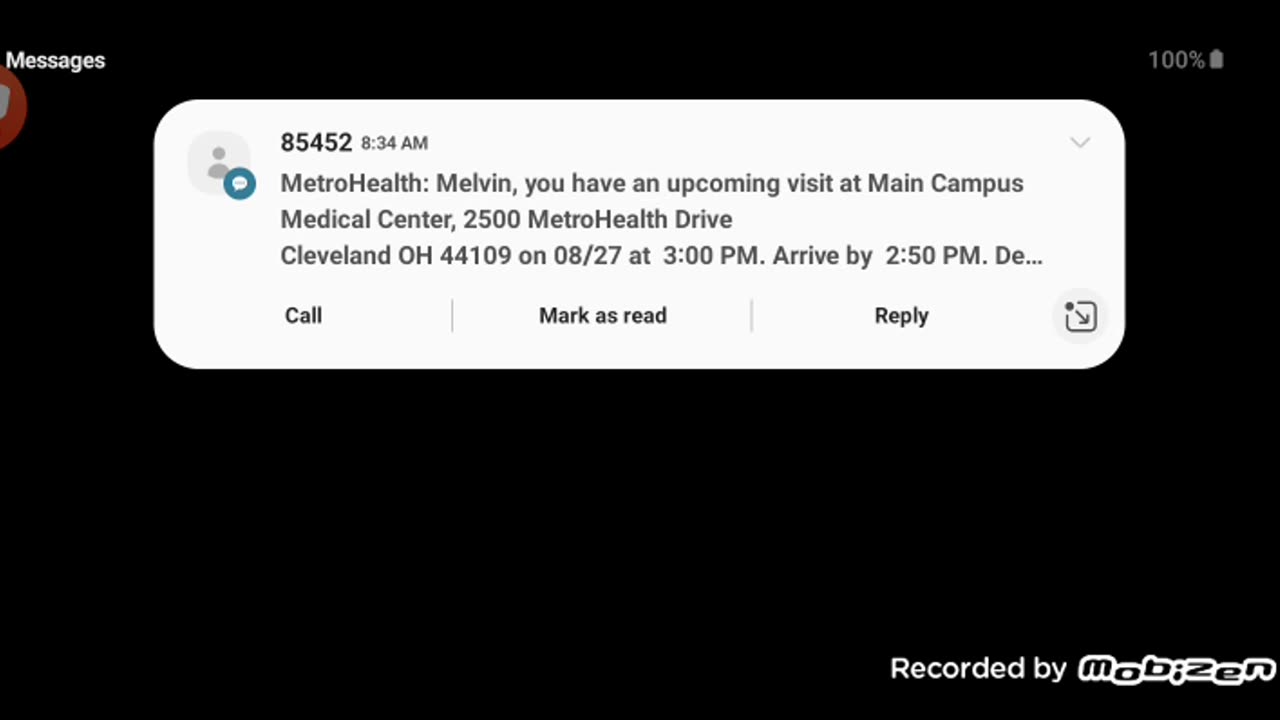Mark the MetroHealth message as read
Viewport: 1280px width, 720px height.
(x=602, y=316)
